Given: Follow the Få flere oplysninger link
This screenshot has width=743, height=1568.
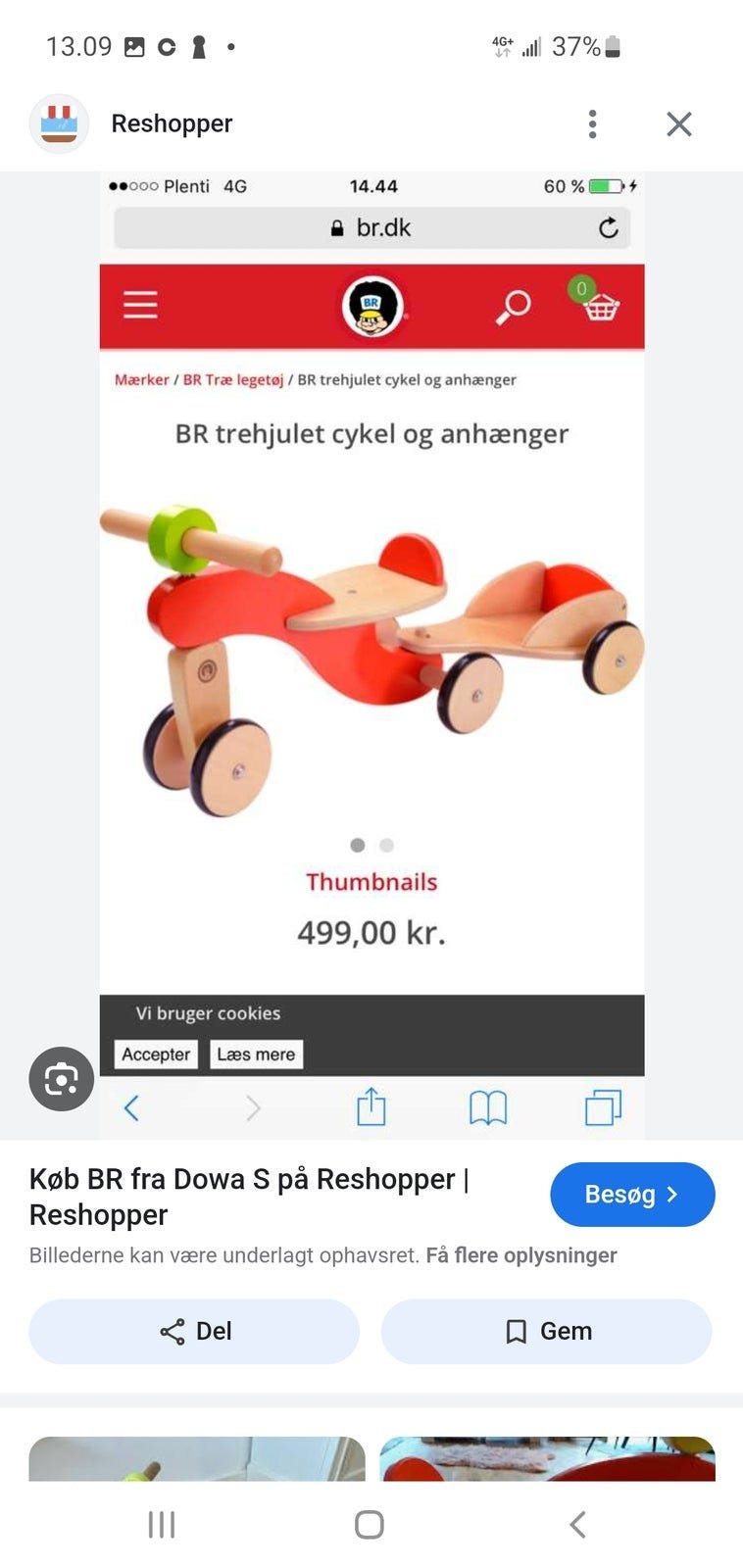Looking at the screenshot, I should pos(521,1255).
